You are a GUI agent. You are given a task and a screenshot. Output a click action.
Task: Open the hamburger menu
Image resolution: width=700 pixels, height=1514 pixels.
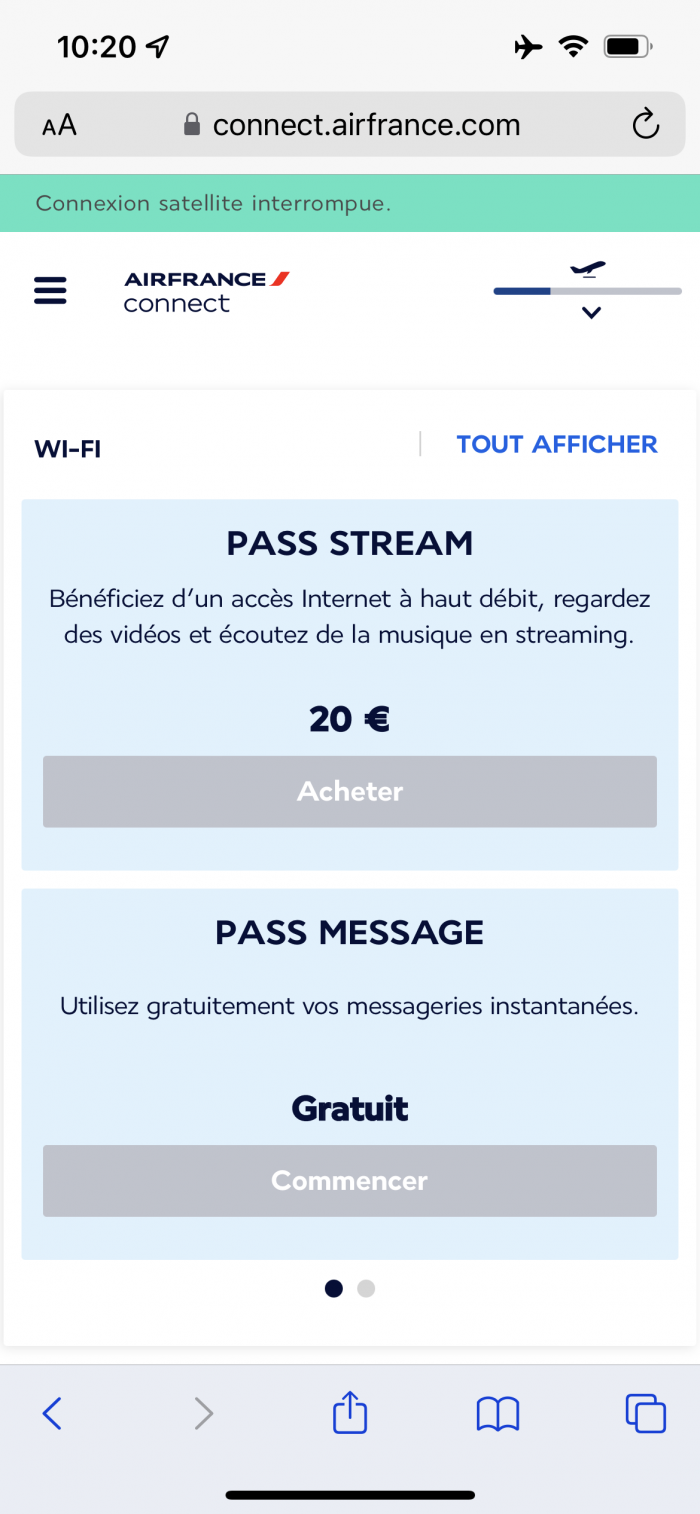[50, 291]
